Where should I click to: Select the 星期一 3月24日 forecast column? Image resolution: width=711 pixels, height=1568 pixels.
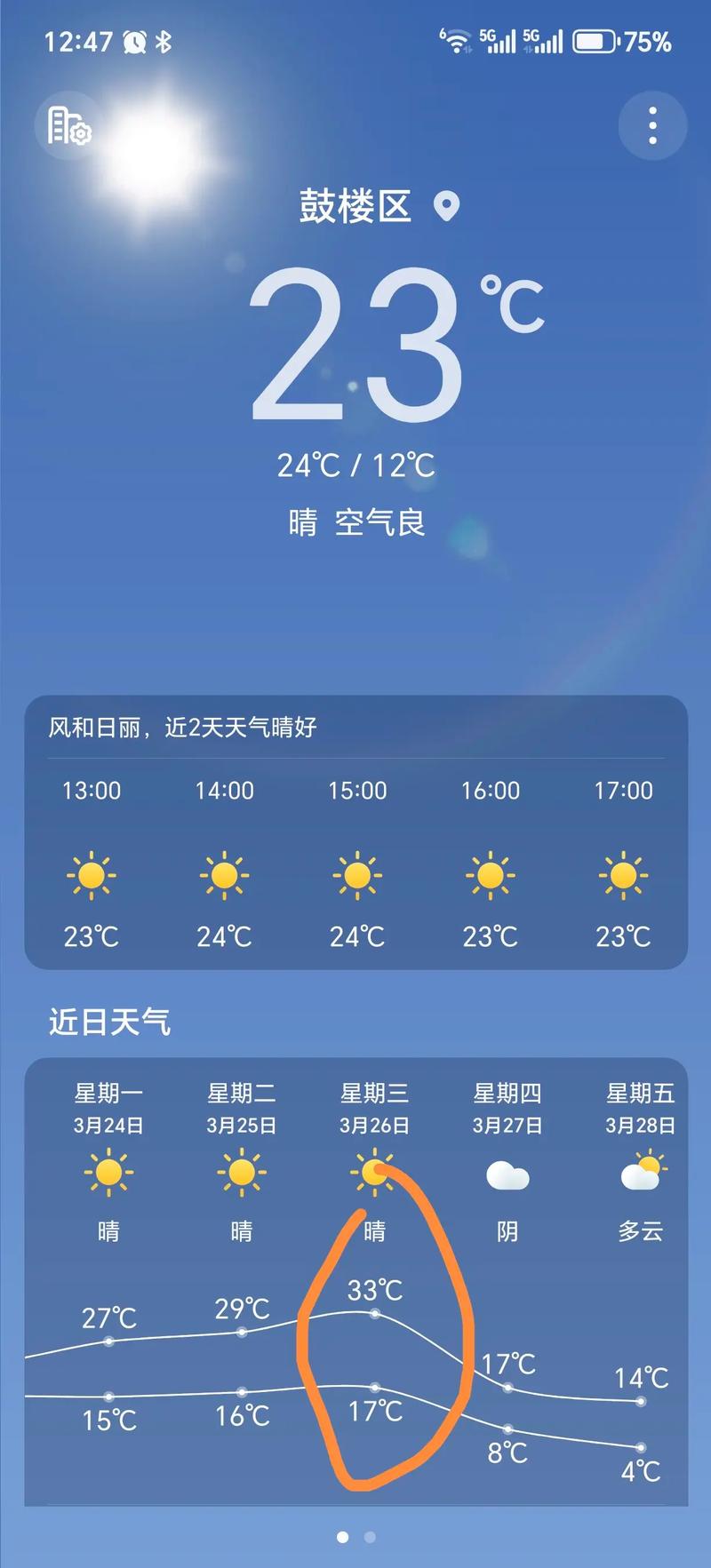[108, 1110]
